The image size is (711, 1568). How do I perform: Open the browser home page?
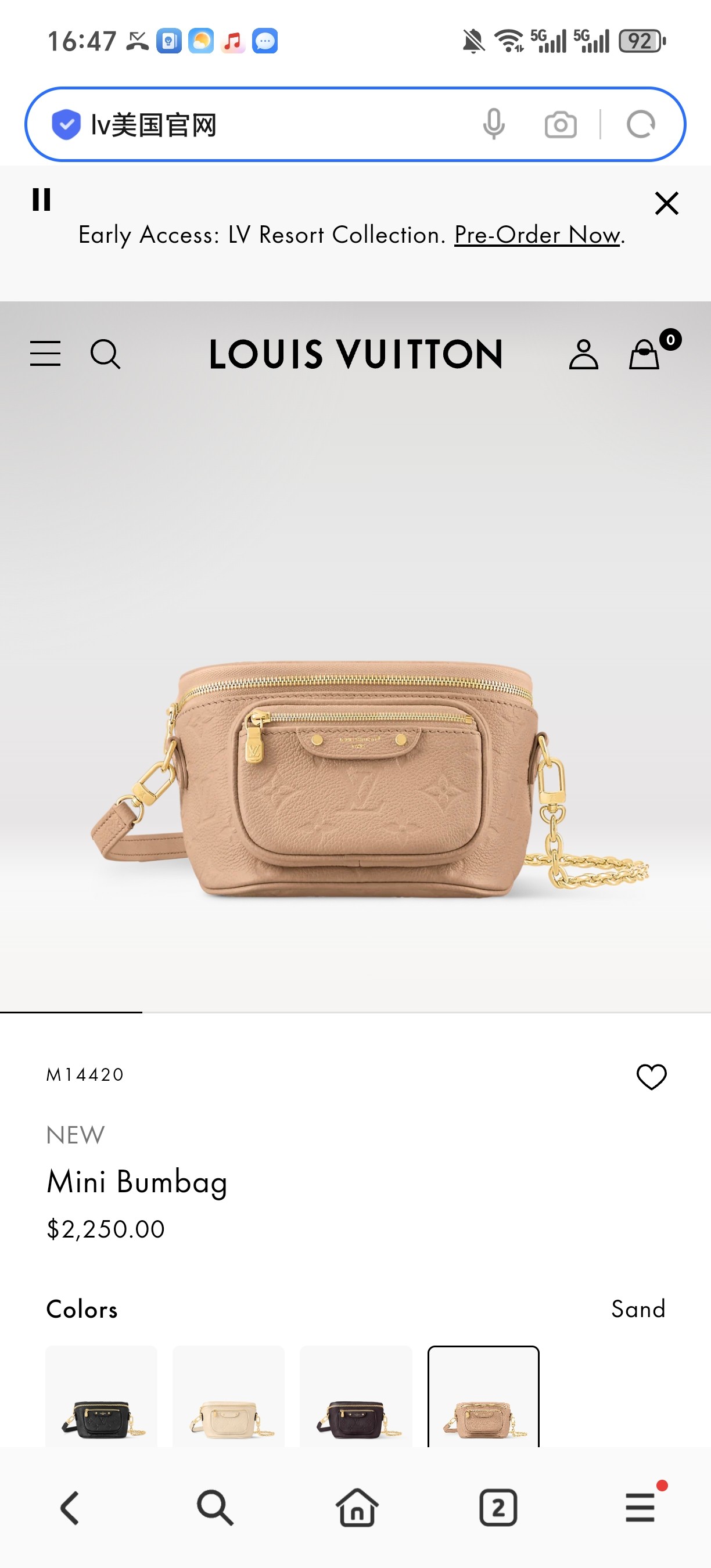click(x=357, y=1508)
